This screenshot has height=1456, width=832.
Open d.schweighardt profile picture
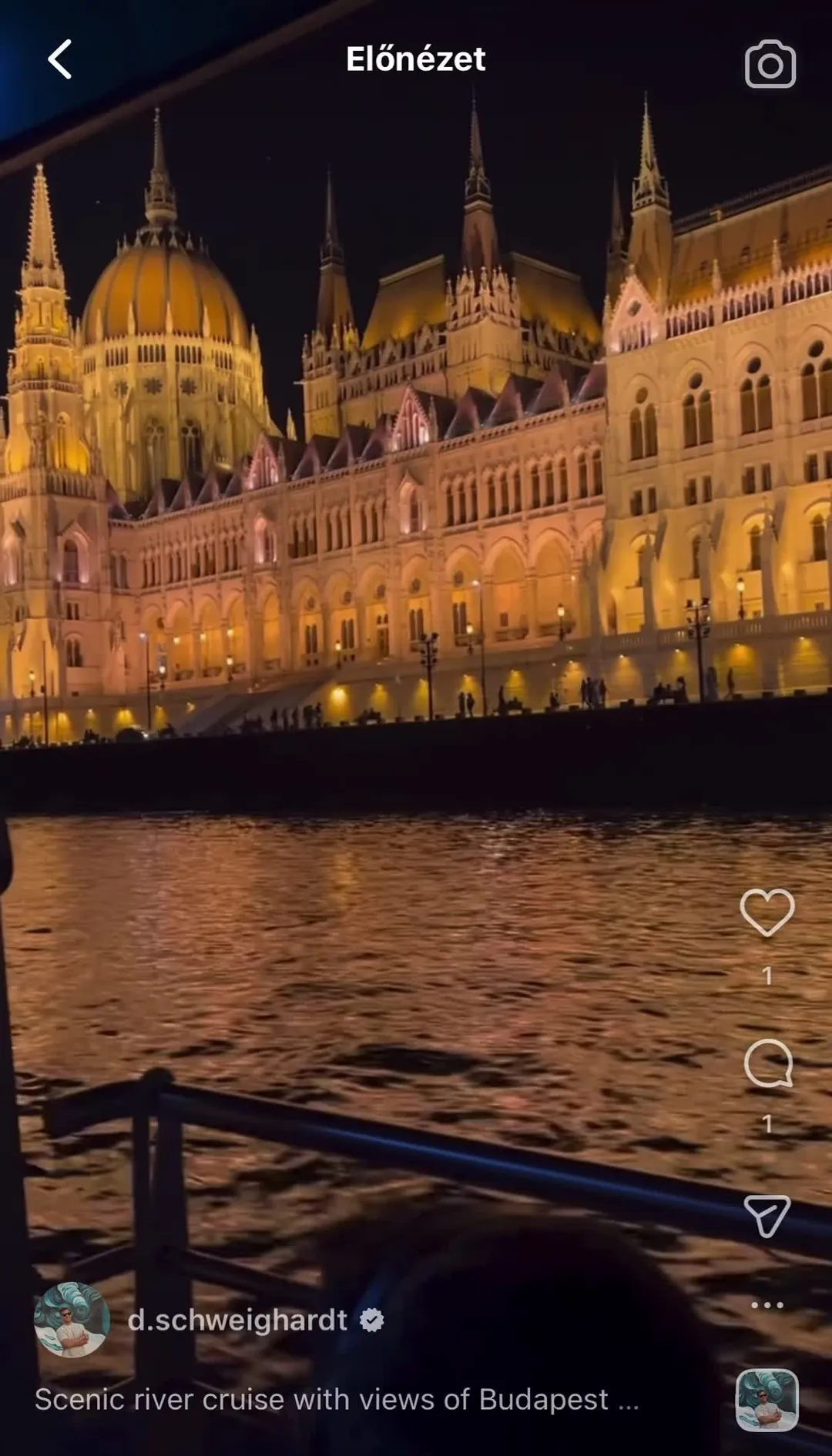pos(72,1320)
